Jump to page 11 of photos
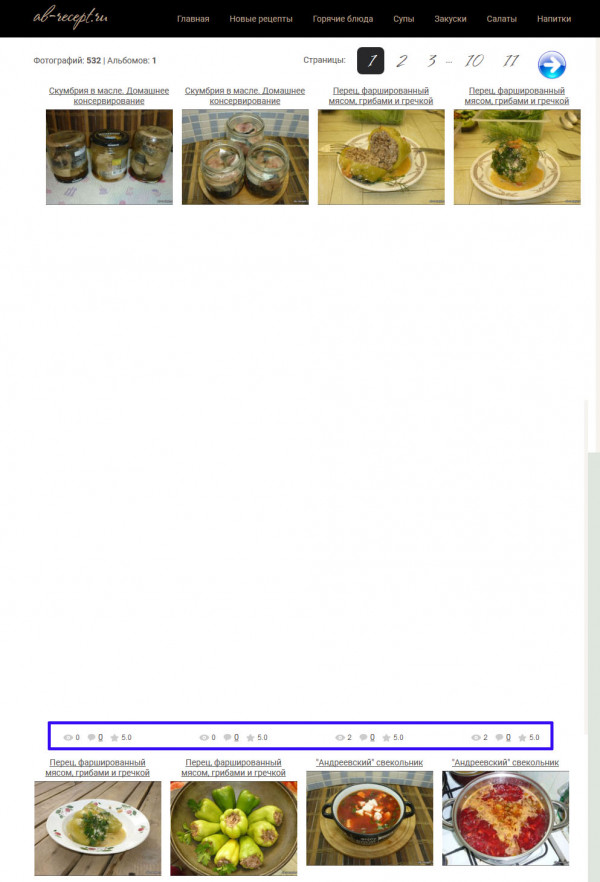Screen dimensions: 600x882 [x=511, y=61]
